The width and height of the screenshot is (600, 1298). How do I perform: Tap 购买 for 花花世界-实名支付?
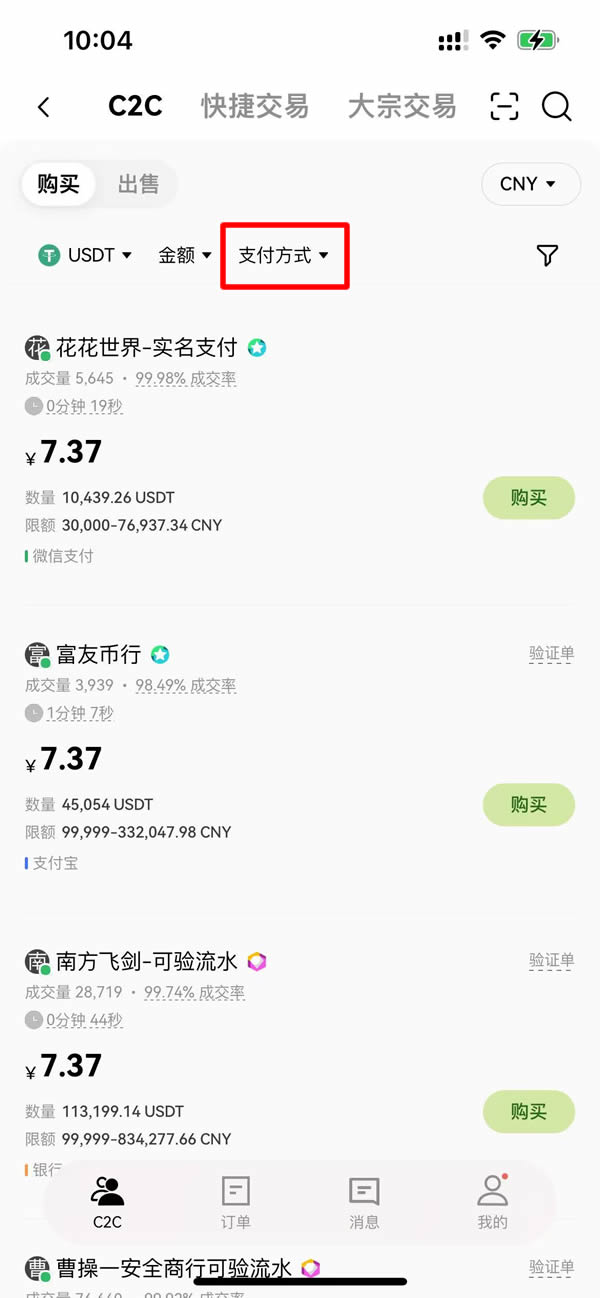(528, 498)
